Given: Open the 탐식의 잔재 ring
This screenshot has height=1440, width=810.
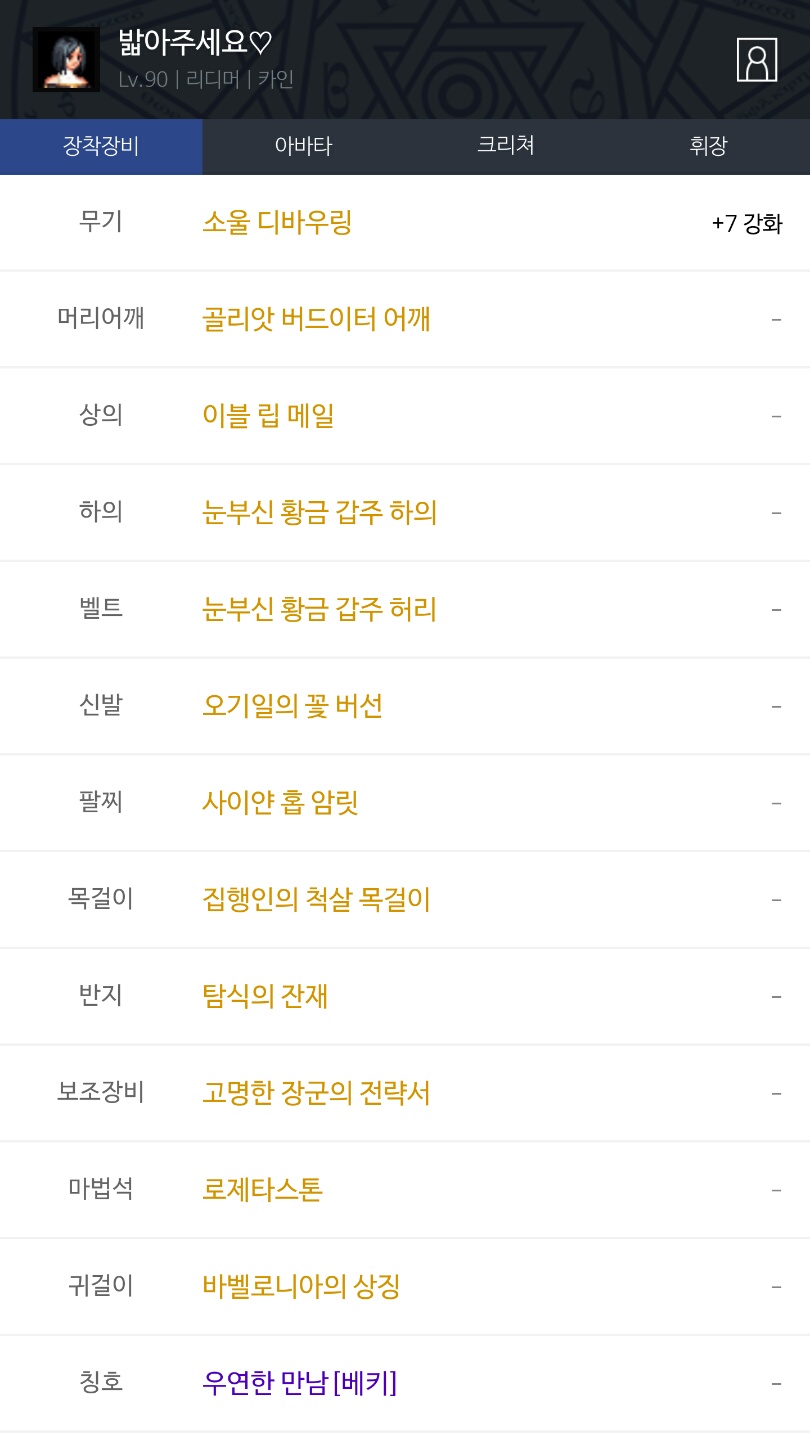Looking at the screenshot, I should pos(265,996).
